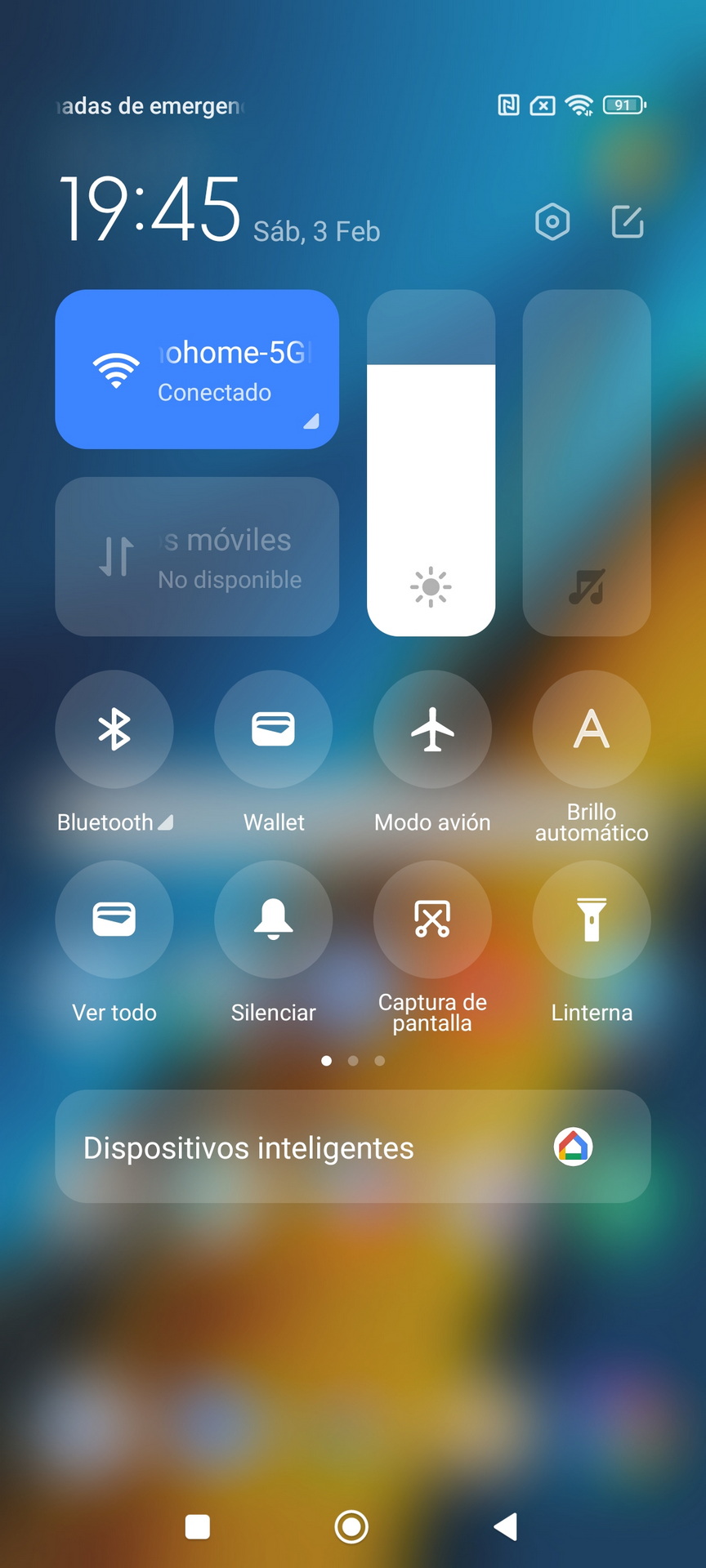Viewport: 706px width, 1568px height.
Task: Tap the edit tiles pencil icon
Action: point(628,221)
